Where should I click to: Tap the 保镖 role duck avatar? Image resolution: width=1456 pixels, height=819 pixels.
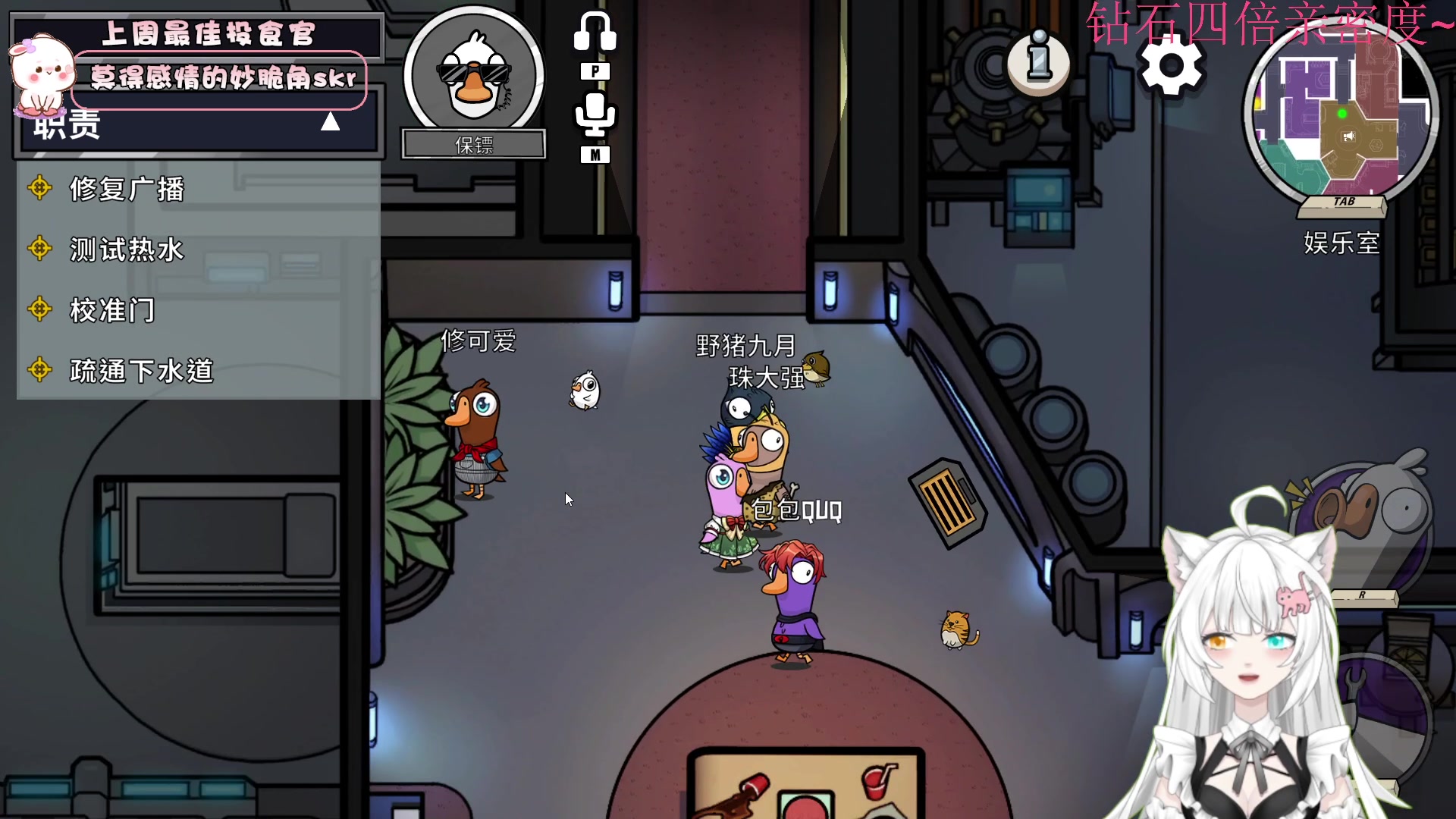tap(474, 76)
